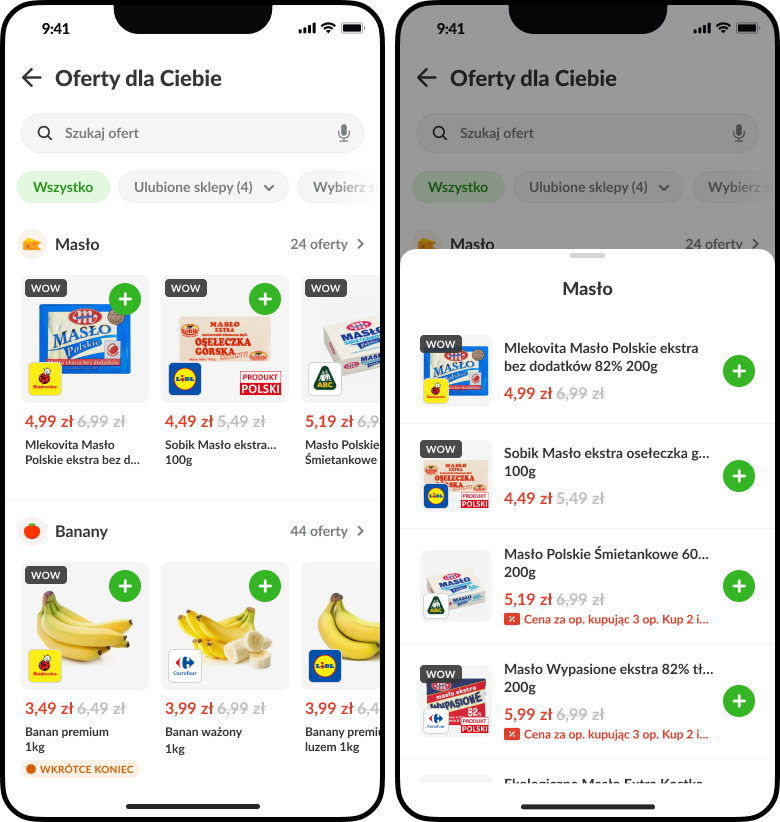
Task: Add Sobik Masło from the Masło sheet row
Action: (738, 476)
